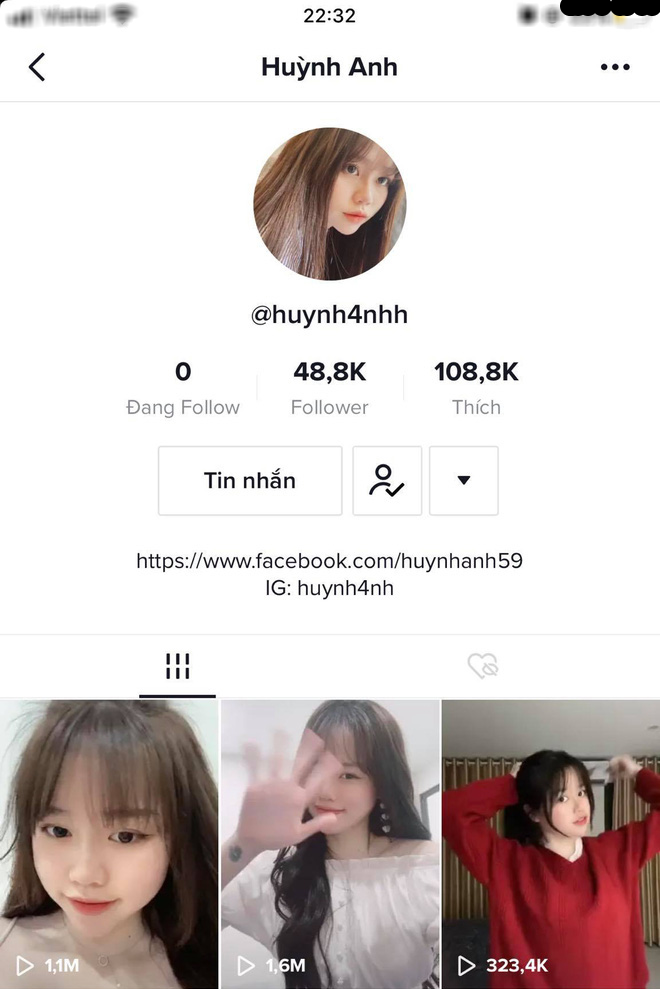This screenshot has height=989, width=660.
Task: Open the three-dot overflow menu
Action: [615, 67]
